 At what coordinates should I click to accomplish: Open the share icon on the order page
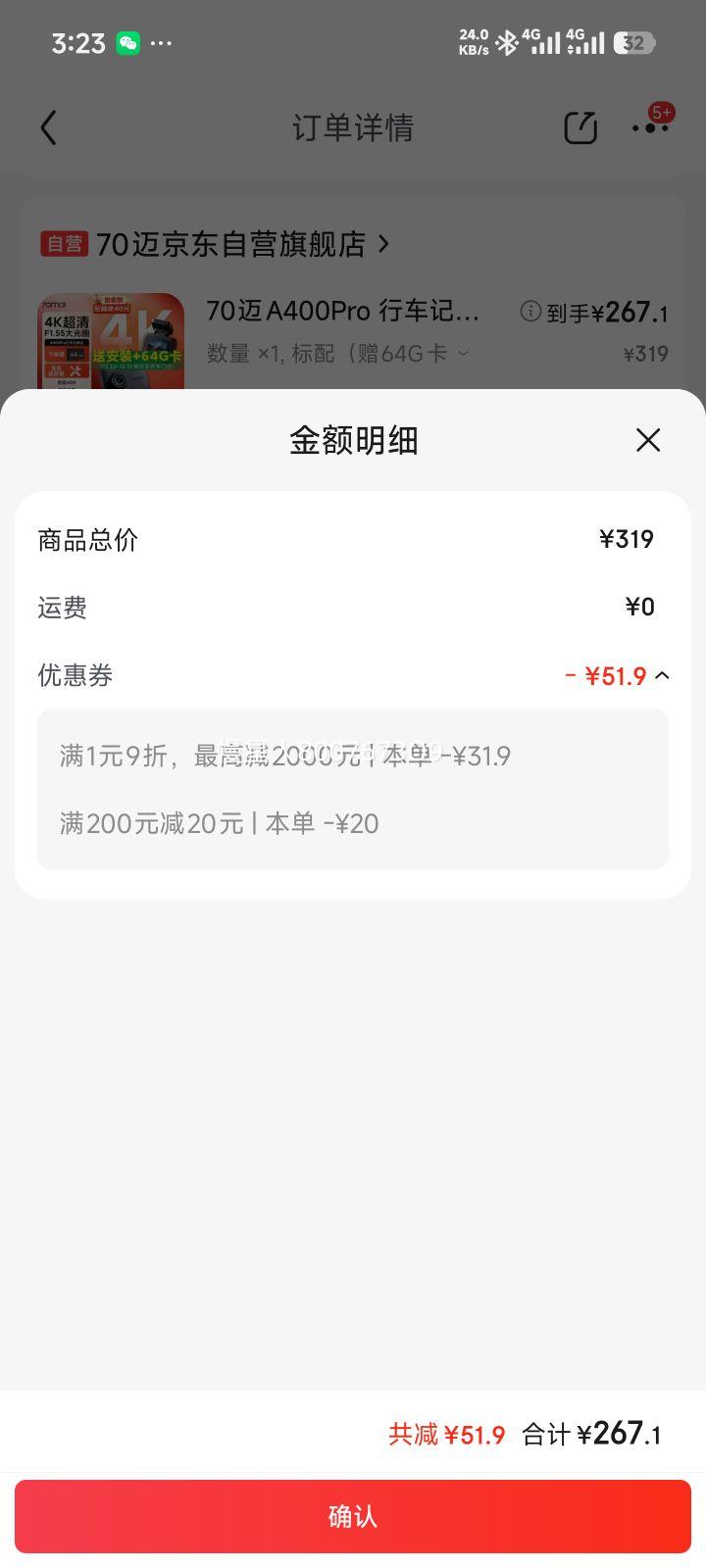coord(580,127)
